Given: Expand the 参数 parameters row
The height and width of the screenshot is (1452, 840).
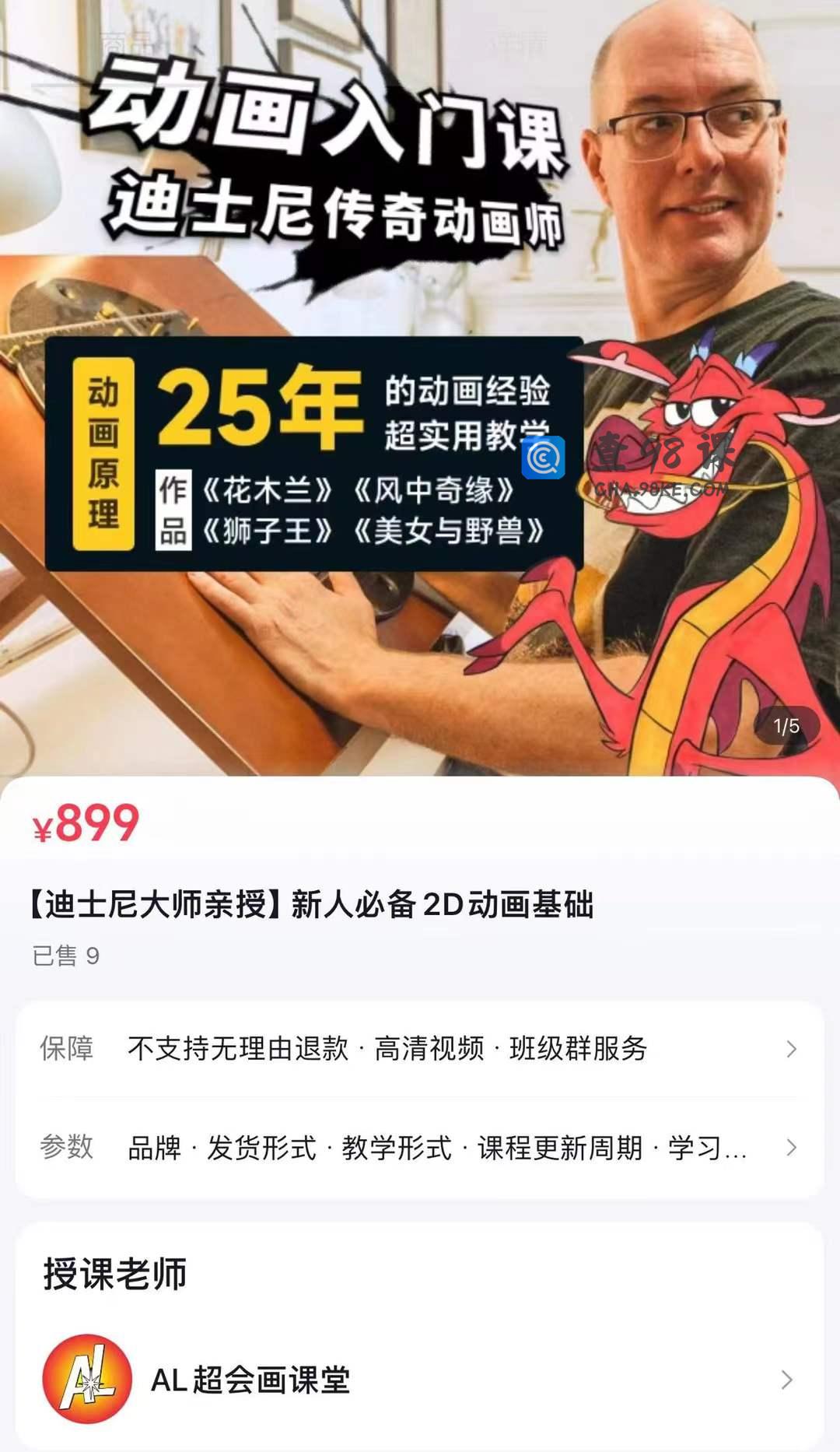Looking at the screenshot, I should coord(420,1148).
